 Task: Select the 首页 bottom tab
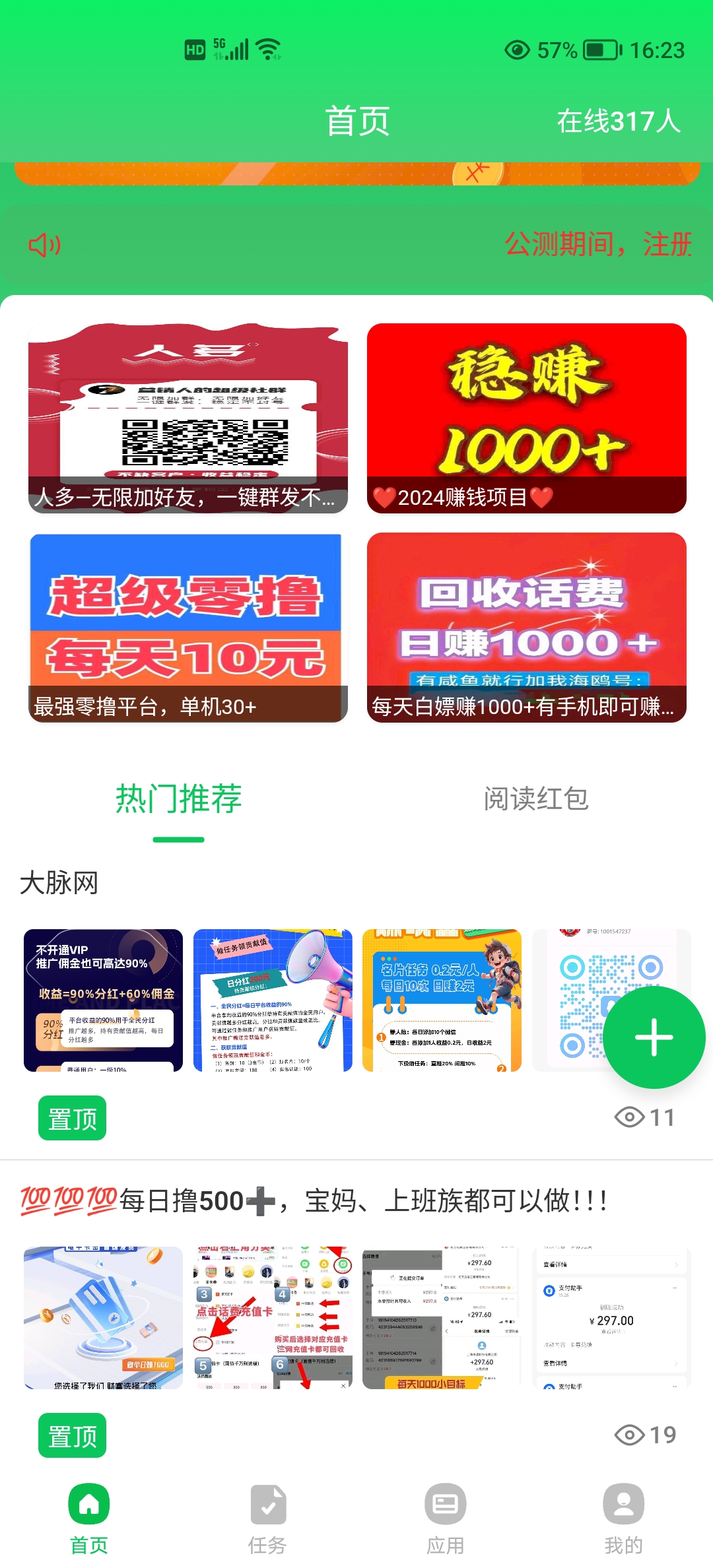coord(89,1519)
